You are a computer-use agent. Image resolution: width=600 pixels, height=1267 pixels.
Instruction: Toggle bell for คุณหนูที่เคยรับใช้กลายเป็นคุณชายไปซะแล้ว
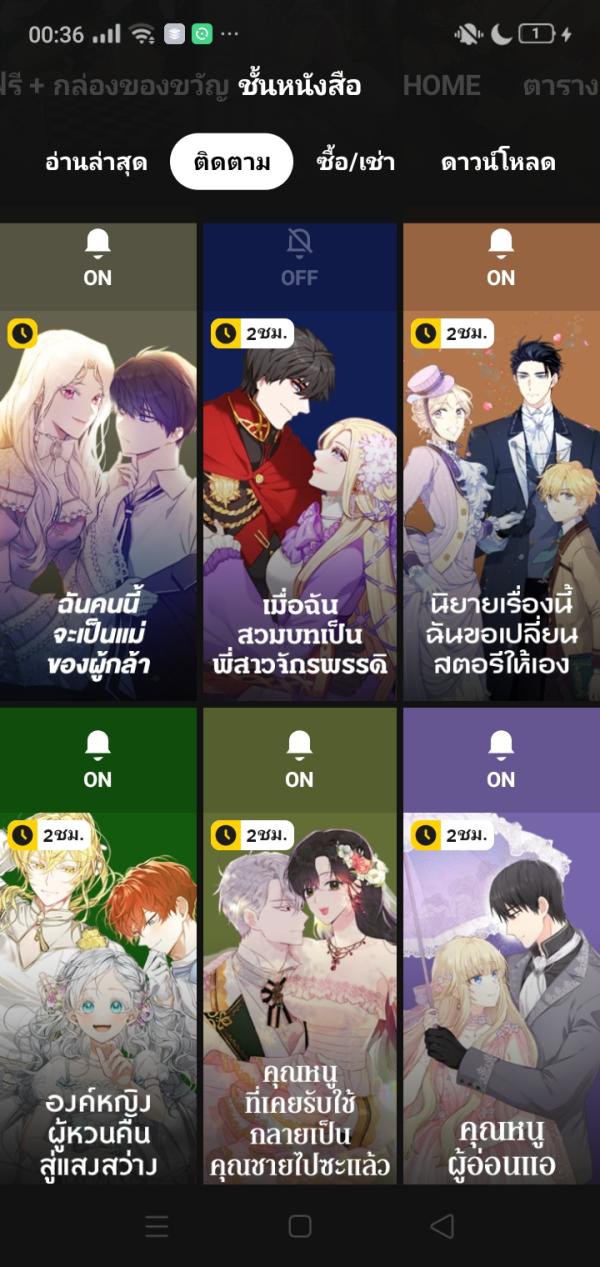pos(299,759)
